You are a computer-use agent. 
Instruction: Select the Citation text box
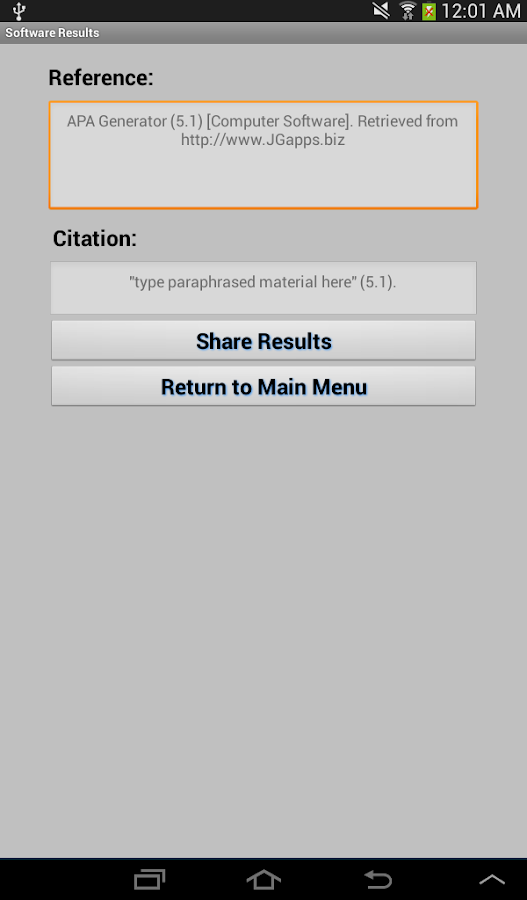click(x=263, y=288)
